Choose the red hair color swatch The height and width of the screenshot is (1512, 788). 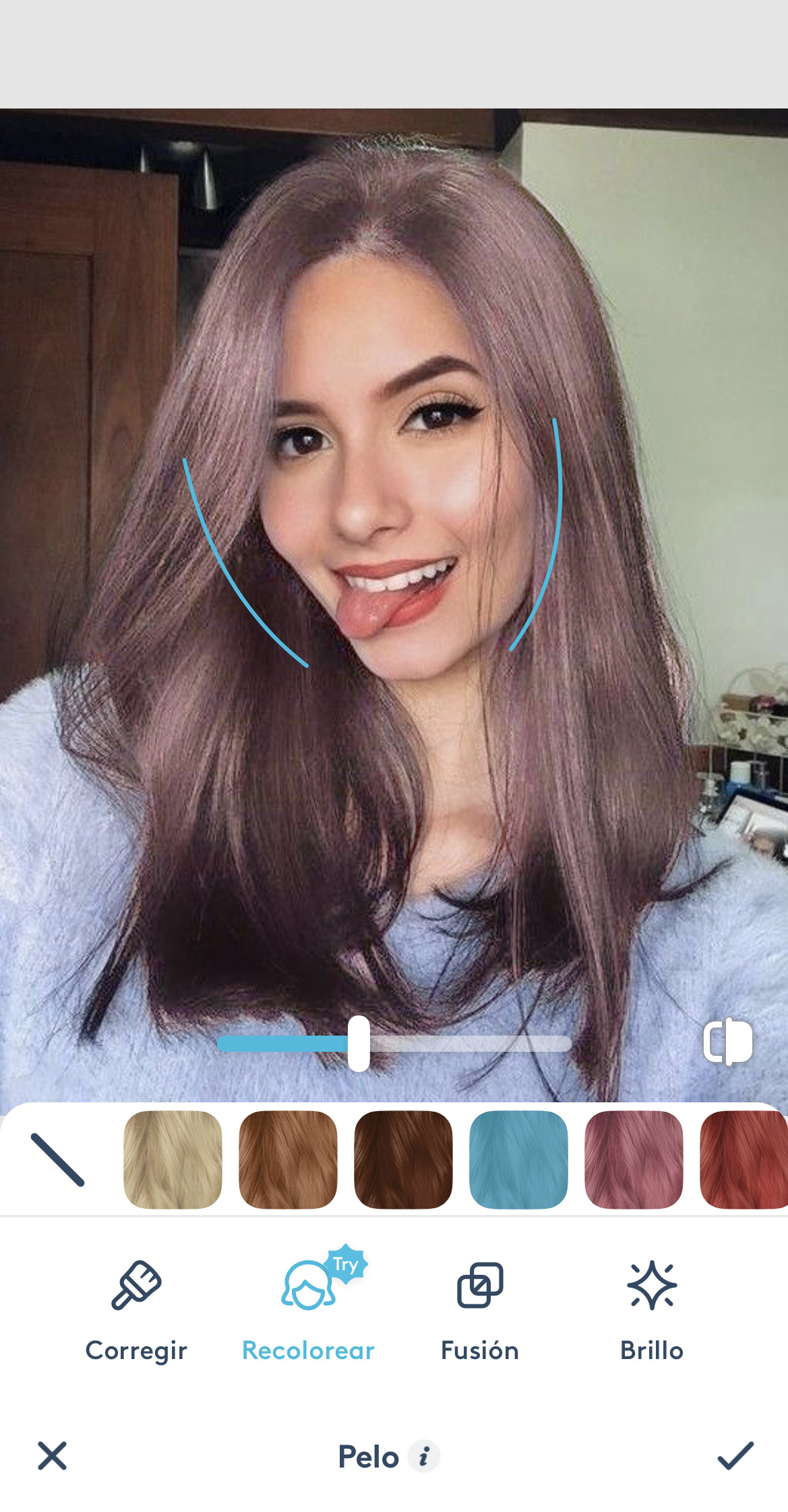745,1160
